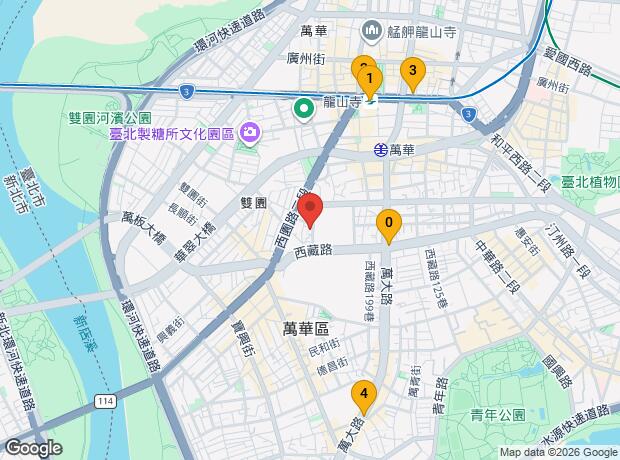The height and width of the screenshot is (460, 620).
Task: Tap the red location pin
Action: (310, 211)
